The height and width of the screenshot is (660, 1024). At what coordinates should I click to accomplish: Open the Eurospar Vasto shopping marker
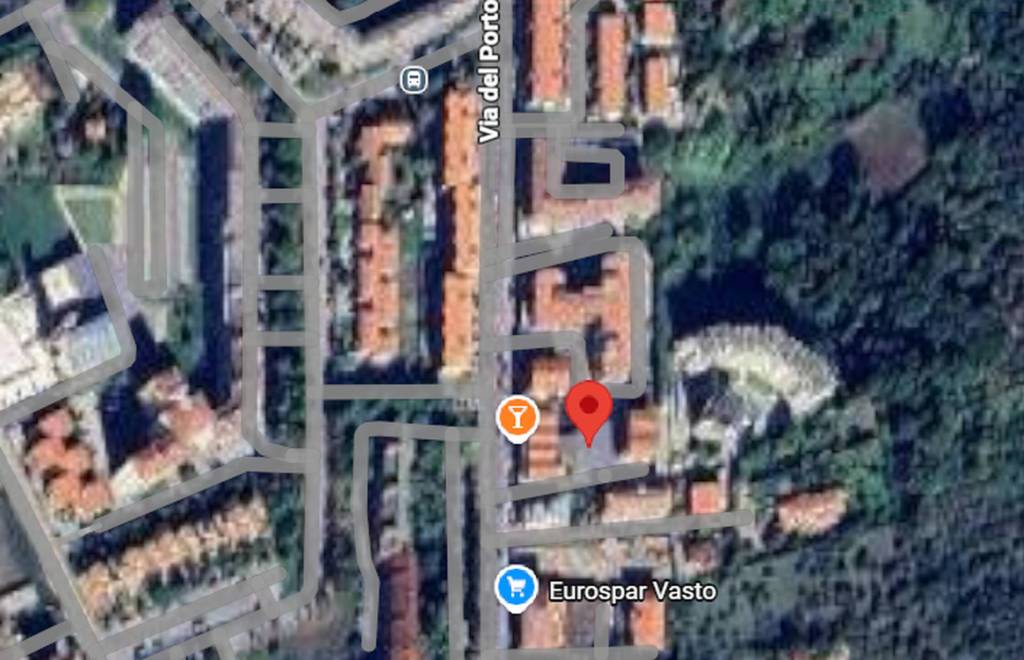click(516, 588)
